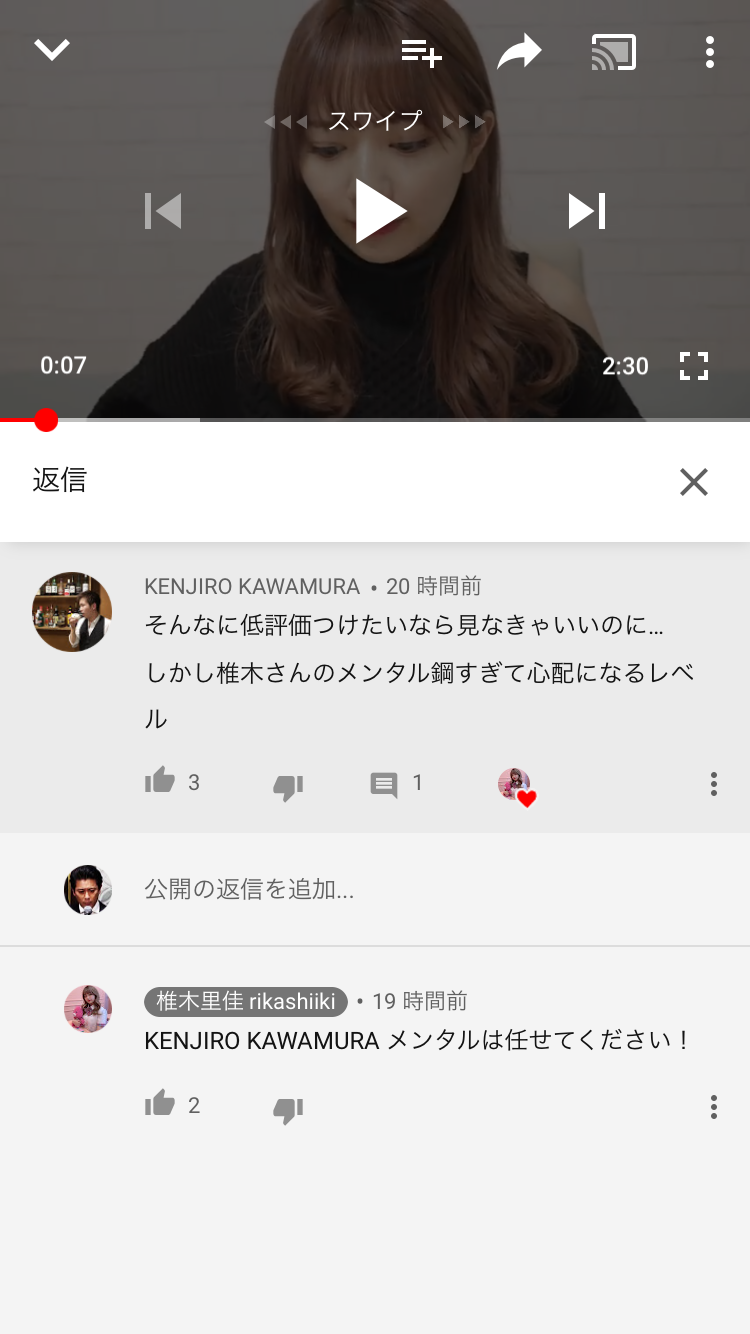Image resolution: width=750 pixels, height=1334 pixels.
Task: View KENJIRO KAWAMURA's profile avatar
Action: click(x=72, y=612)
